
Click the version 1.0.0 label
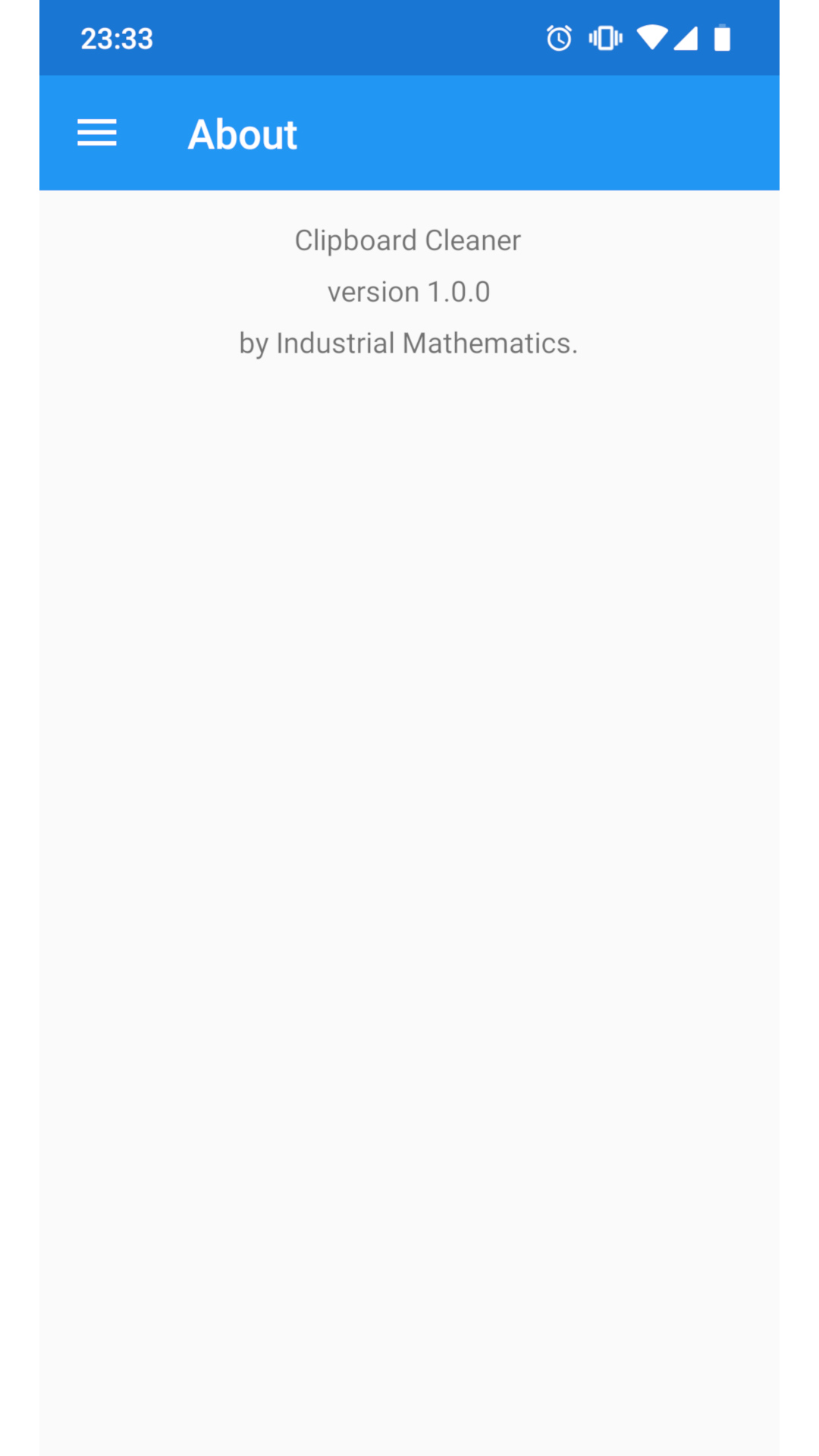coord(409,291)
